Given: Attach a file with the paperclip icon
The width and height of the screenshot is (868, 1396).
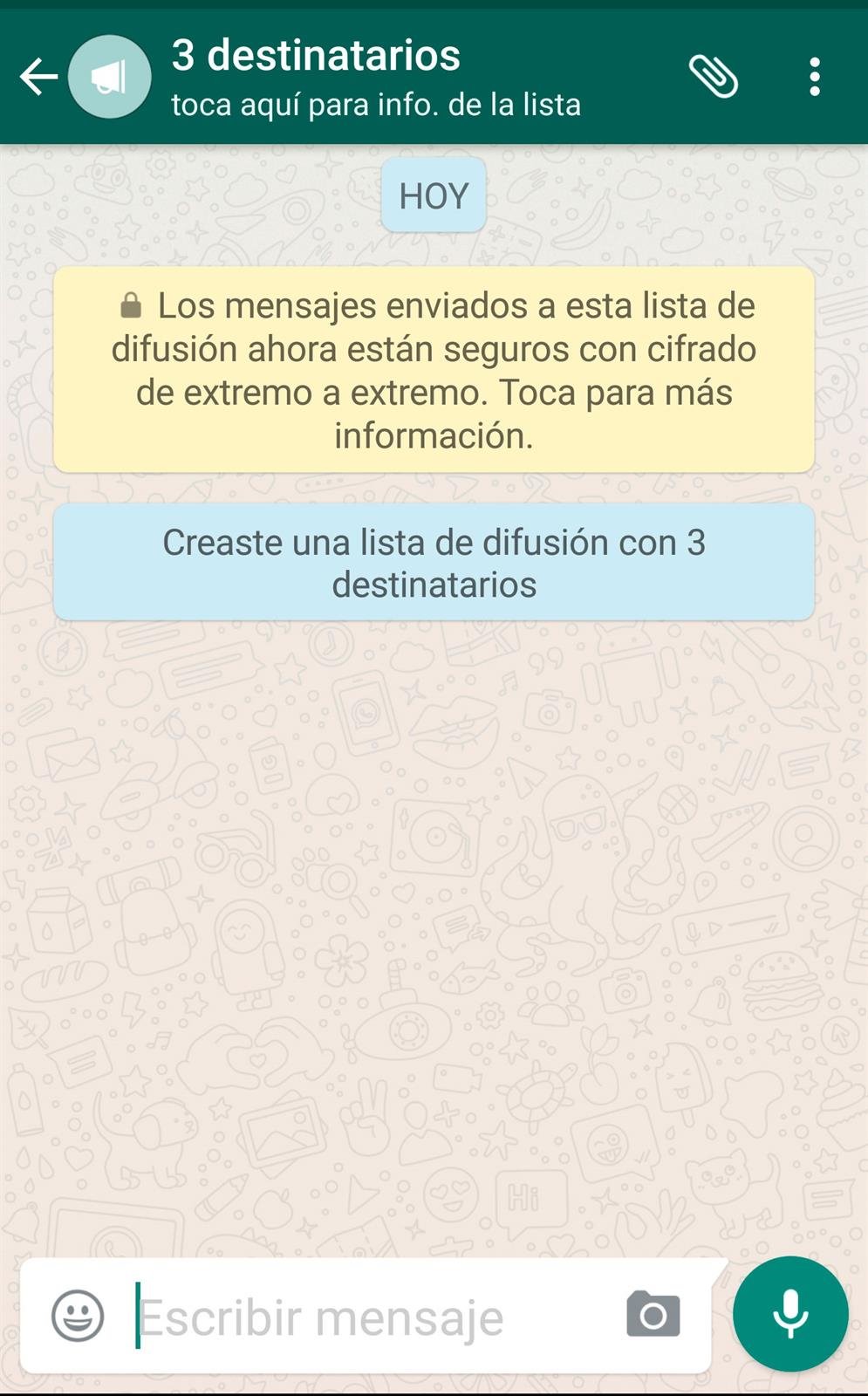Looking at the screenshot, I should pos(714,77).
